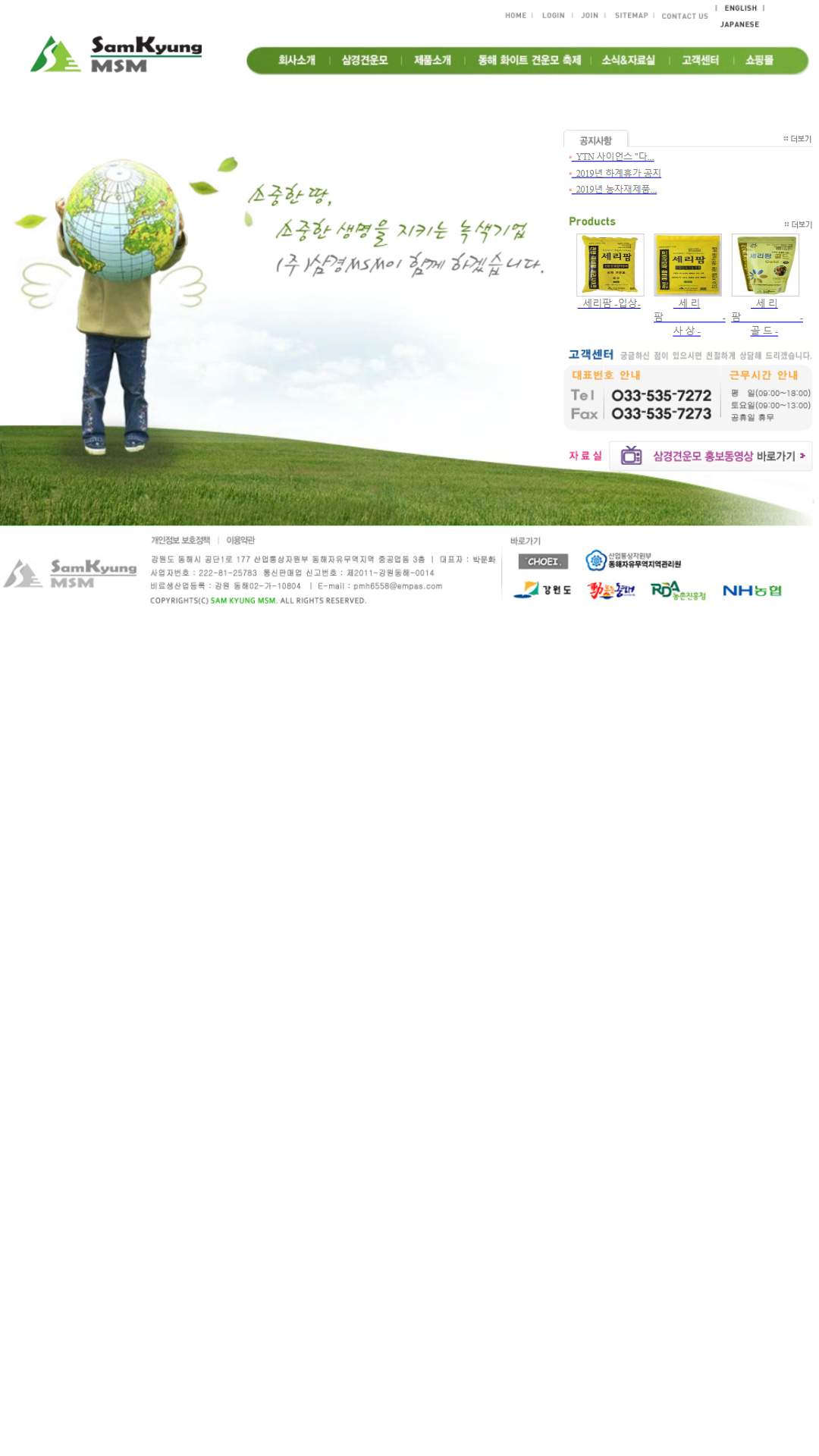Open the YTN 사이언스 notice
Screen dimensions: 819x1456
[x=613, y=156]
